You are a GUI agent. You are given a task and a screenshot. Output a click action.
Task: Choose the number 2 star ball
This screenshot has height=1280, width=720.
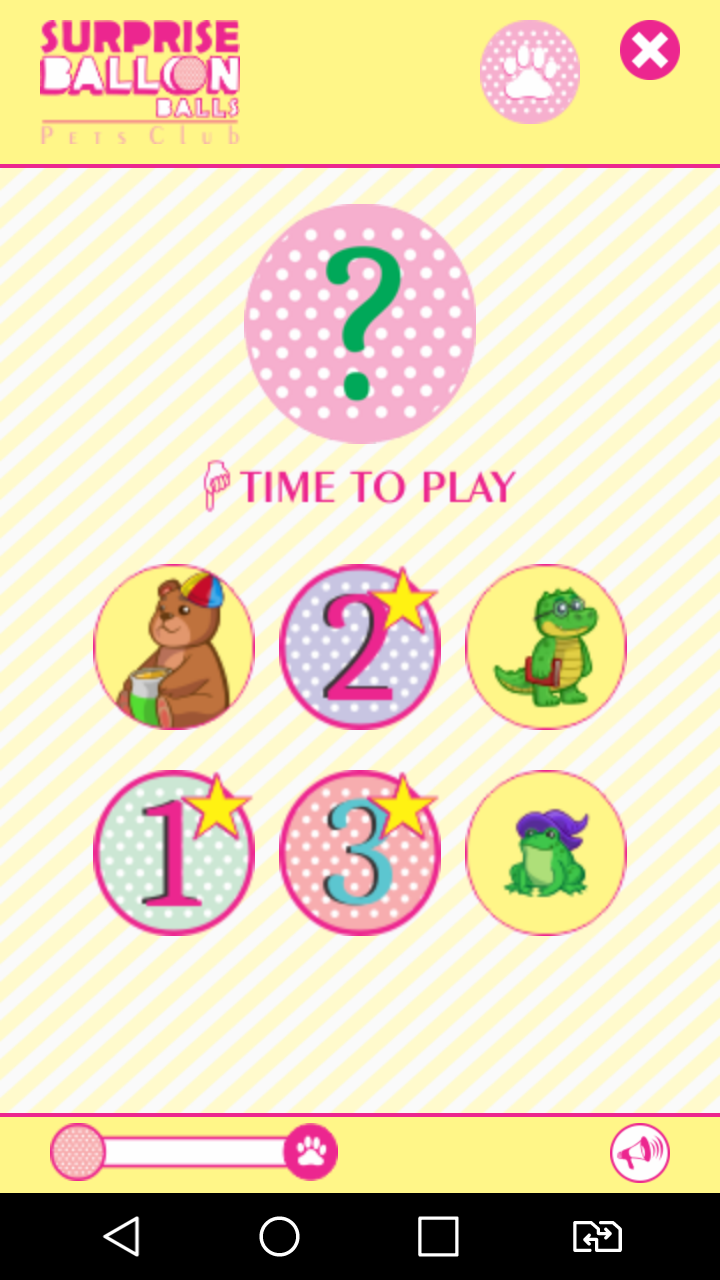[x=360, y=647]
